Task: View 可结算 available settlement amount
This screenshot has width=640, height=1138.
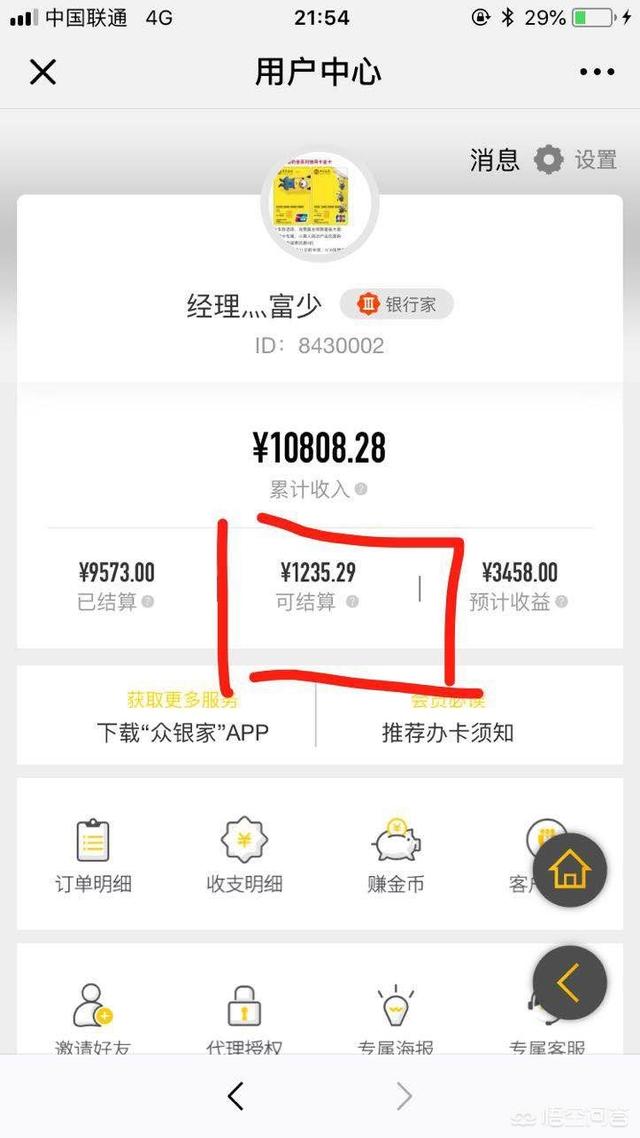Action: coord(318,585)
